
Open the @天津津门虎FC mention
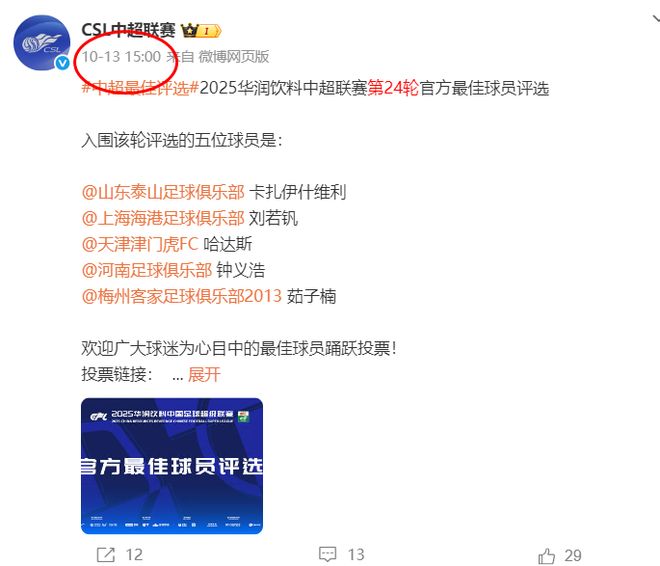(139, 243)
